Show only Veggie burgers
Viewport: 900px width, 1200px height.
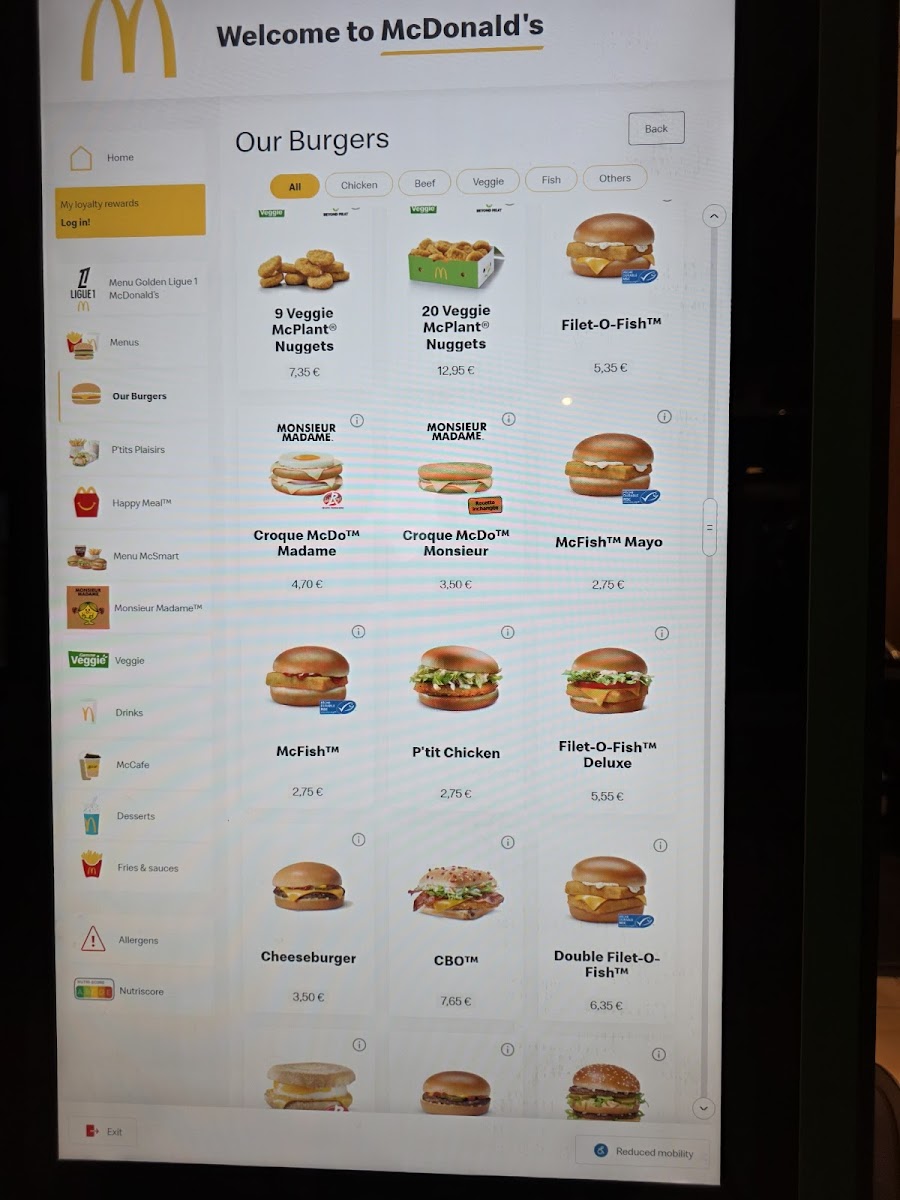pos(488,181)
